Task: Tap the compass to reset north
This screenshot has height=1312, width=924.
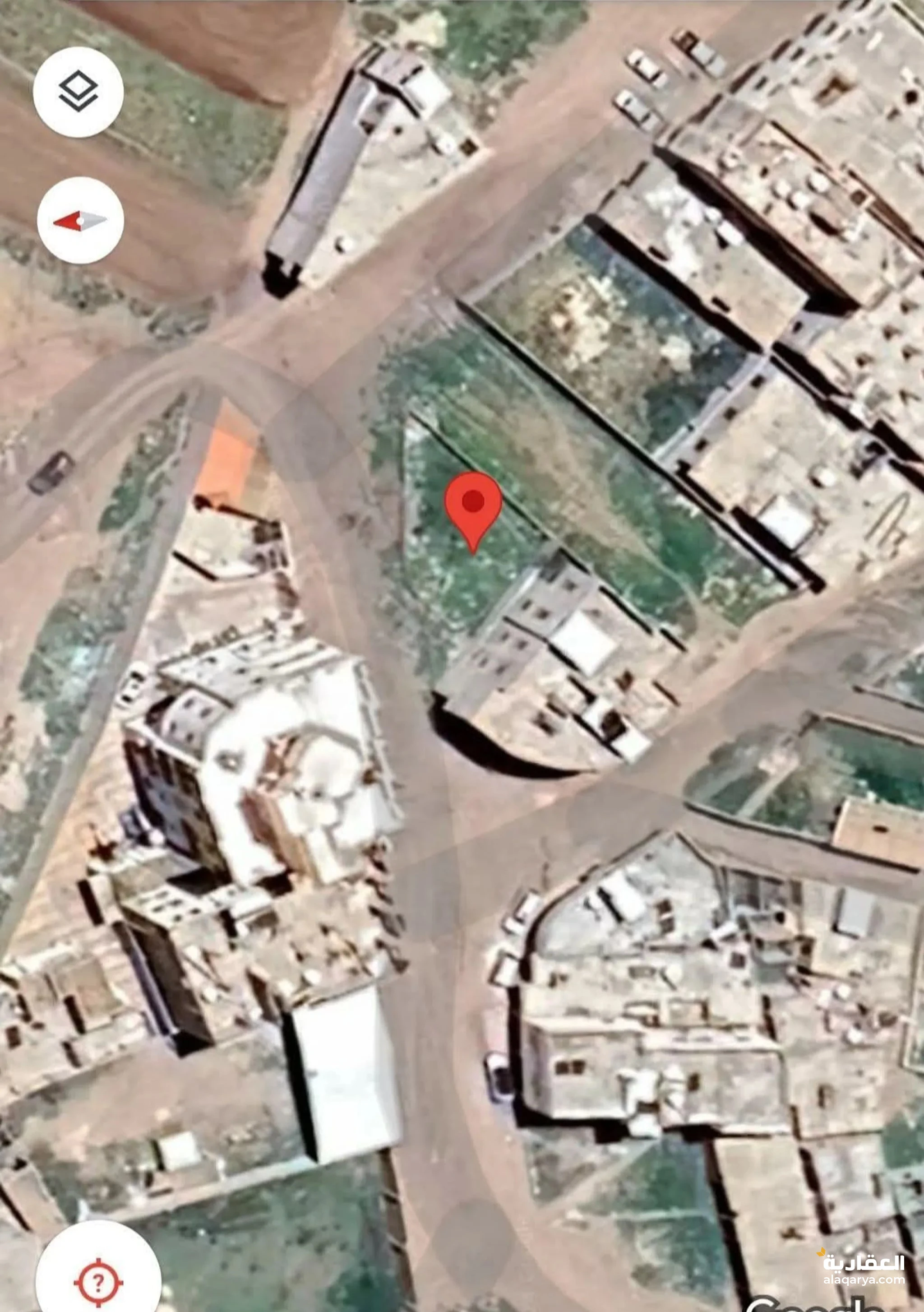Action: [80, 221]
